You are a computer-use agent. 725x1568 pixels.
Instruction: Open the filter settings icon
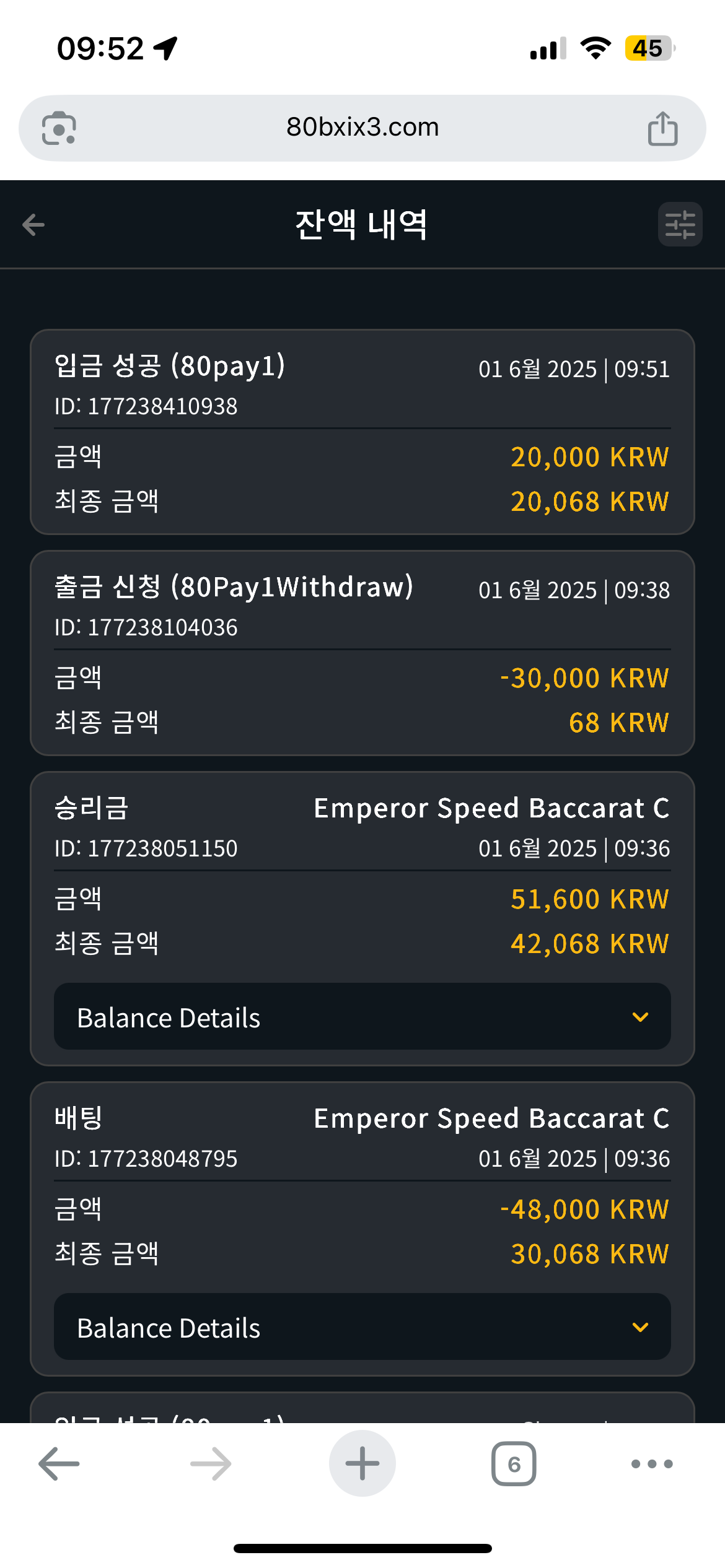tap(680, 224)
